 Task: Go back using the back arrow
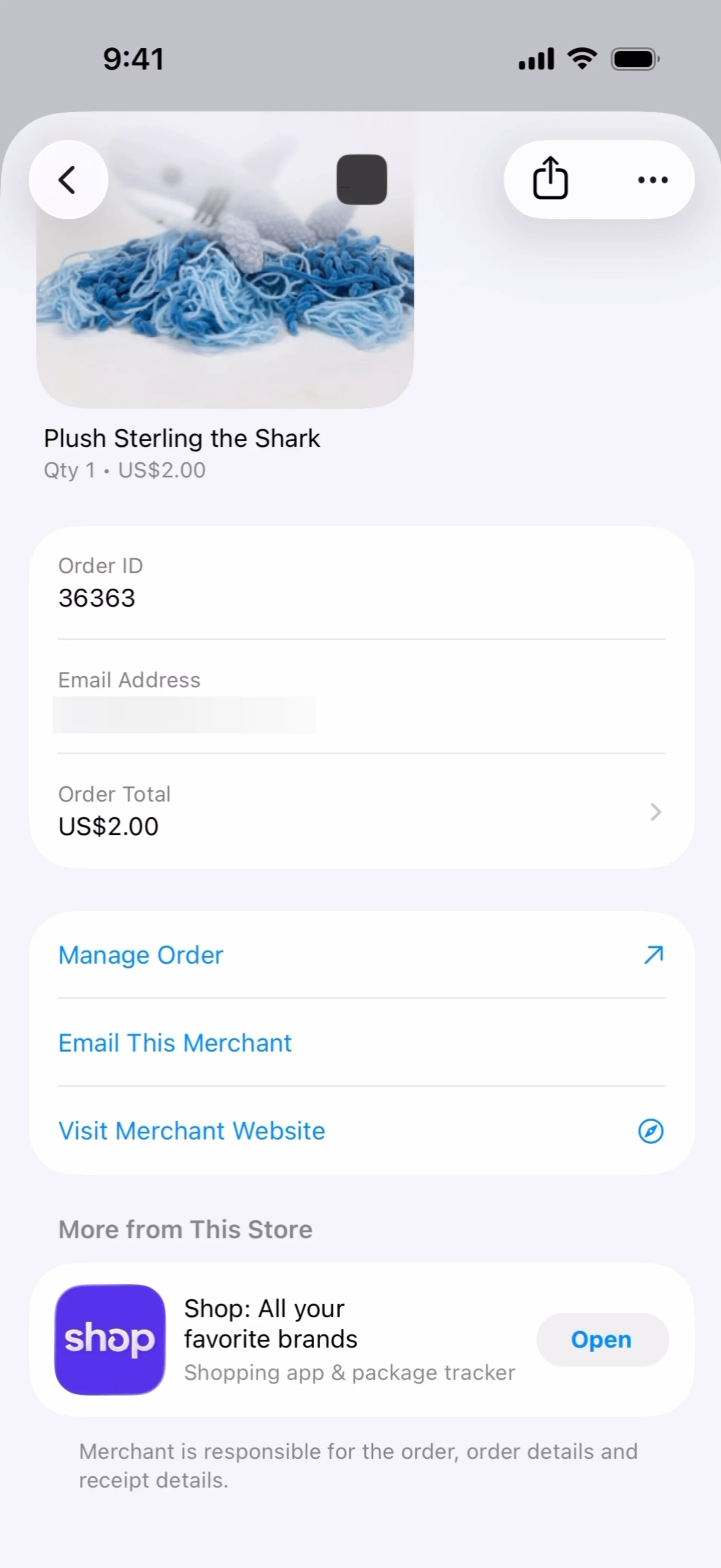coord(68,180)
